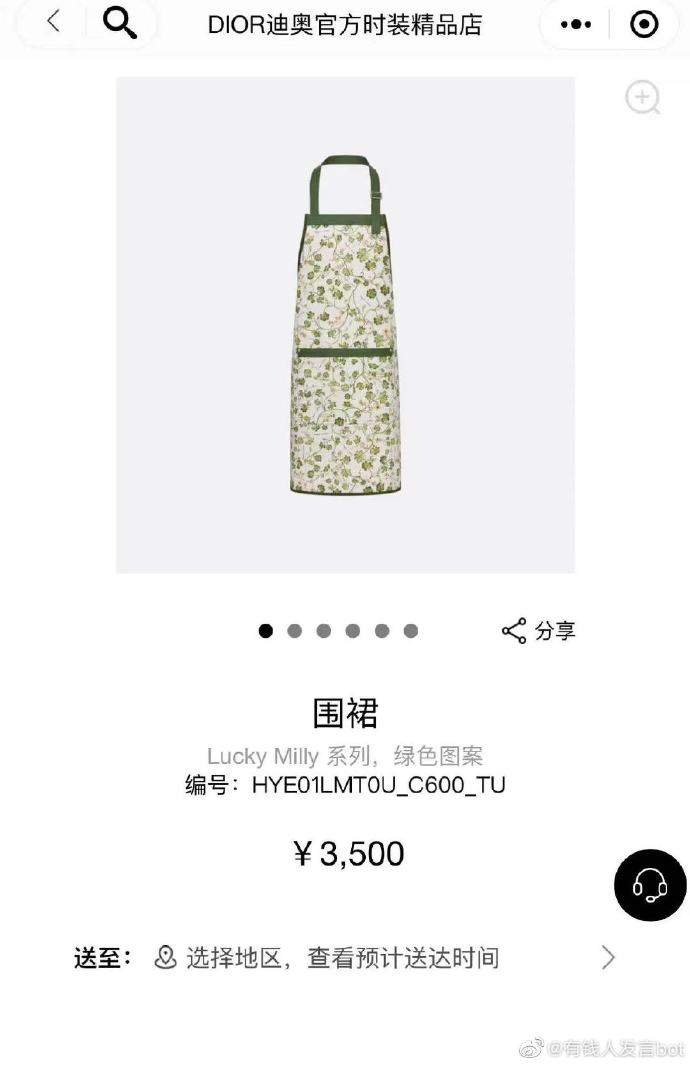The image size is (690, 1065).
Task: Zoom in on the apron product image
Action: 642,98
